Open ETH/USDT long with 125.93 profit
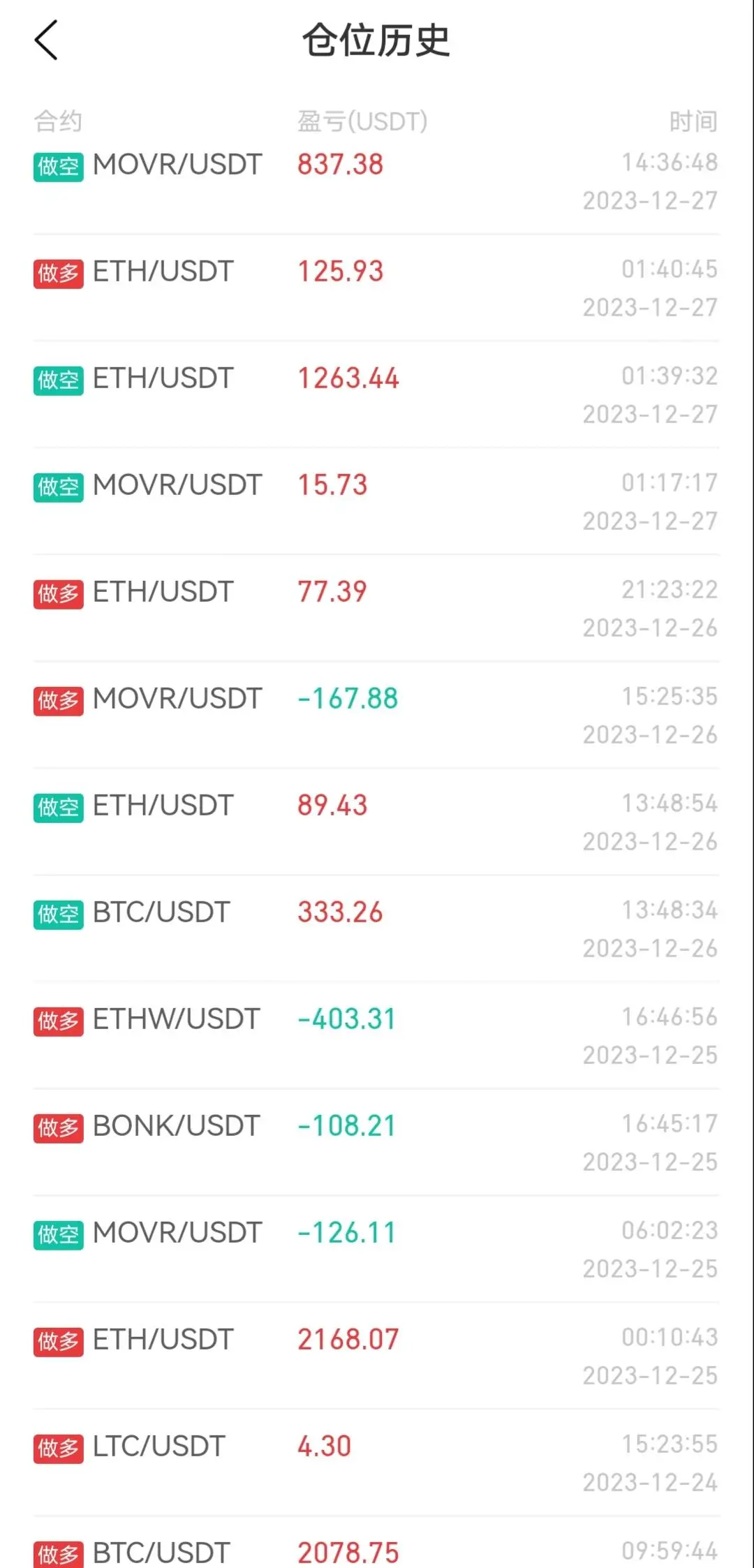The height and width of the screenshot is (1568, 754). pos(376,287)
